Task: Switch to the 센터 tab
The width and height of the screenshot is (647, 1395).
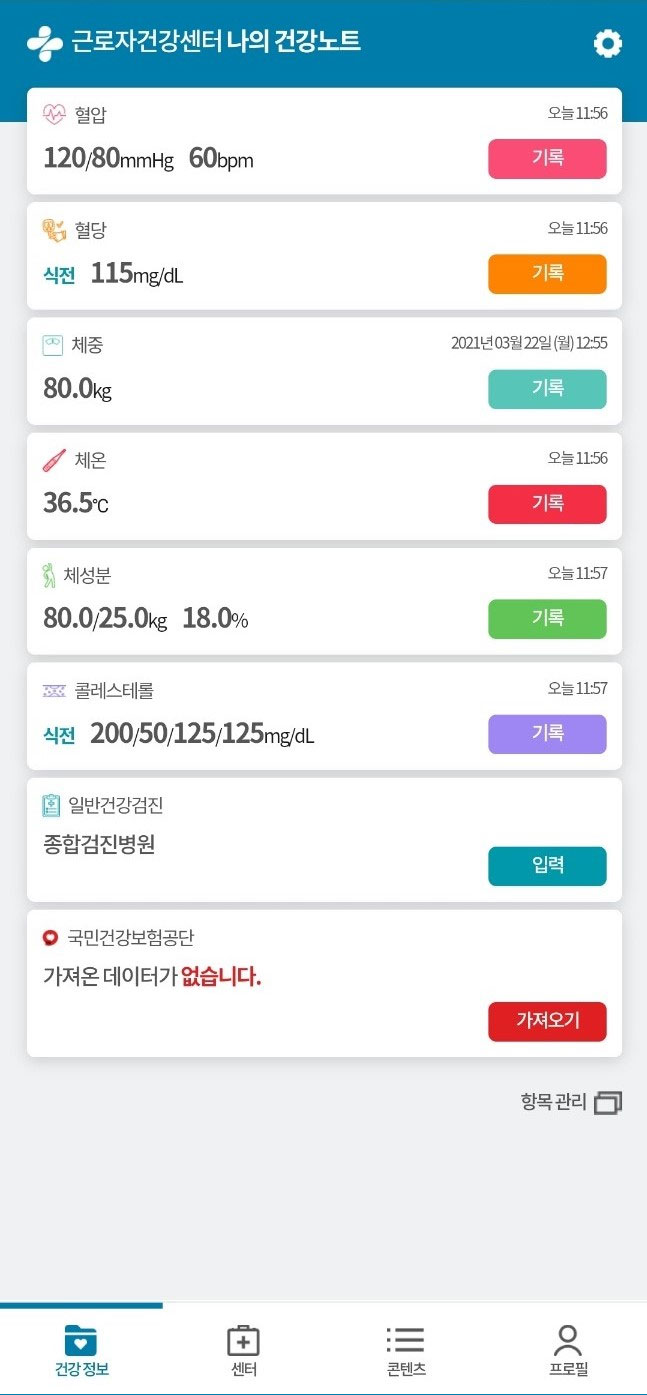Action: 243,1350
